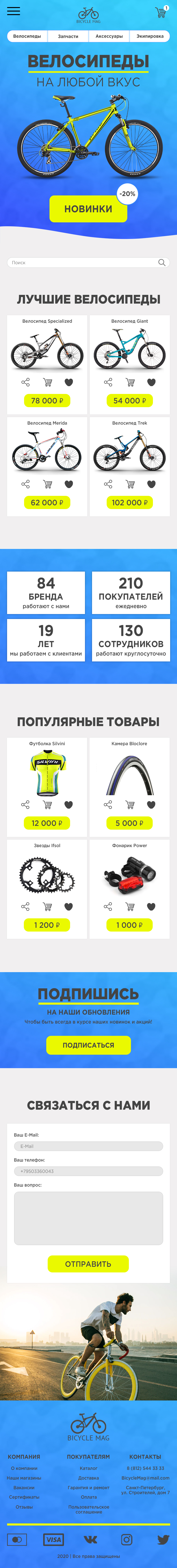Enter text in the Ваш E-Mail field
Image resolution: width=177 pixels, height=1568 pixels.
[88, 1146]
